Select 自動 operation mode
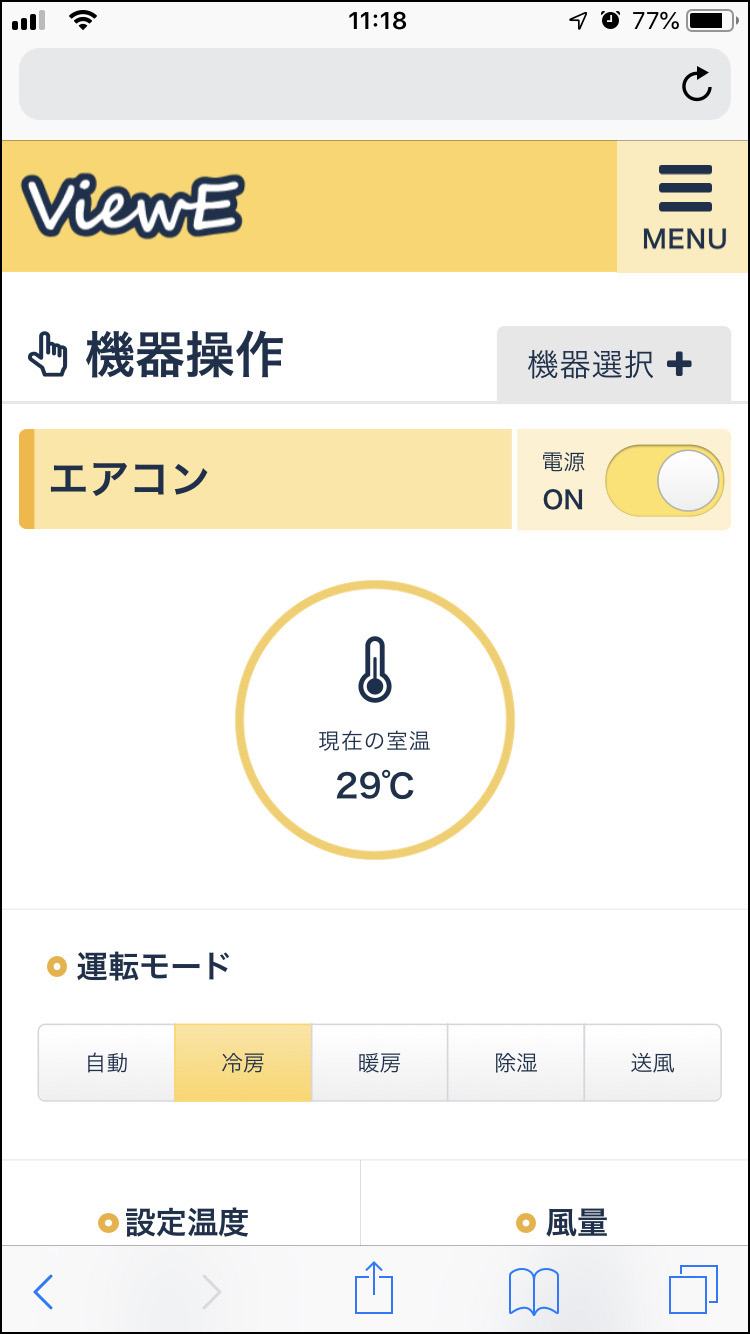 click(106, 1063)
